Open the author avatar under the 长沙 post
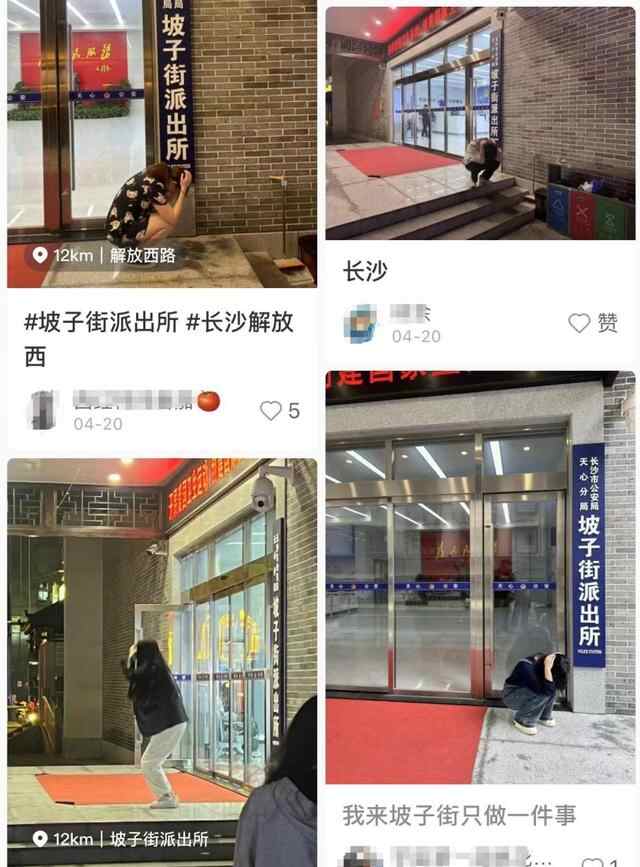Viewport: 640px width, 867px height. (x=360, y=324)
